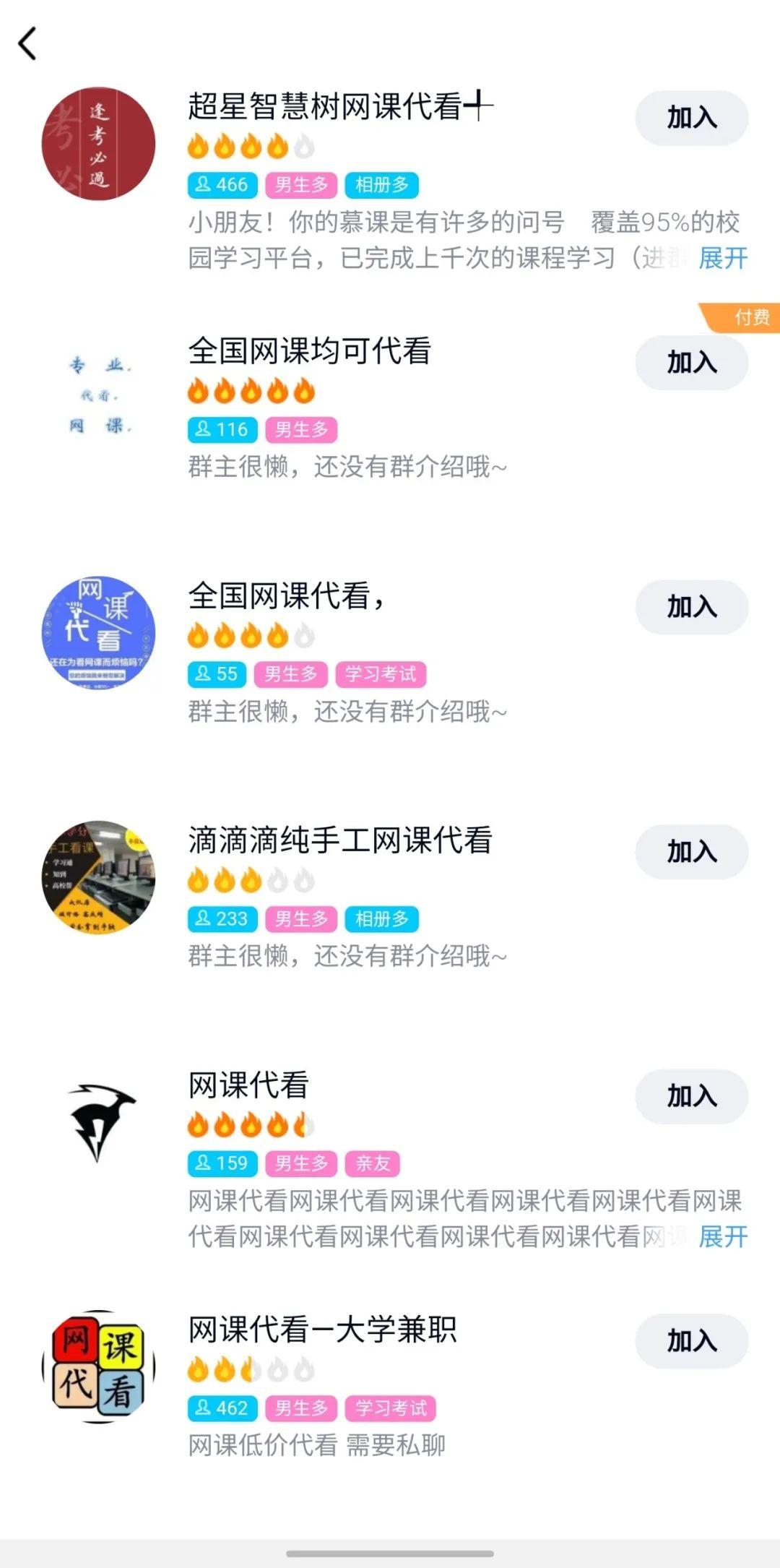780x1568 pixels.
Task: Join the 网课代看—大学兼职 group
Action: tap(691, 1341)
